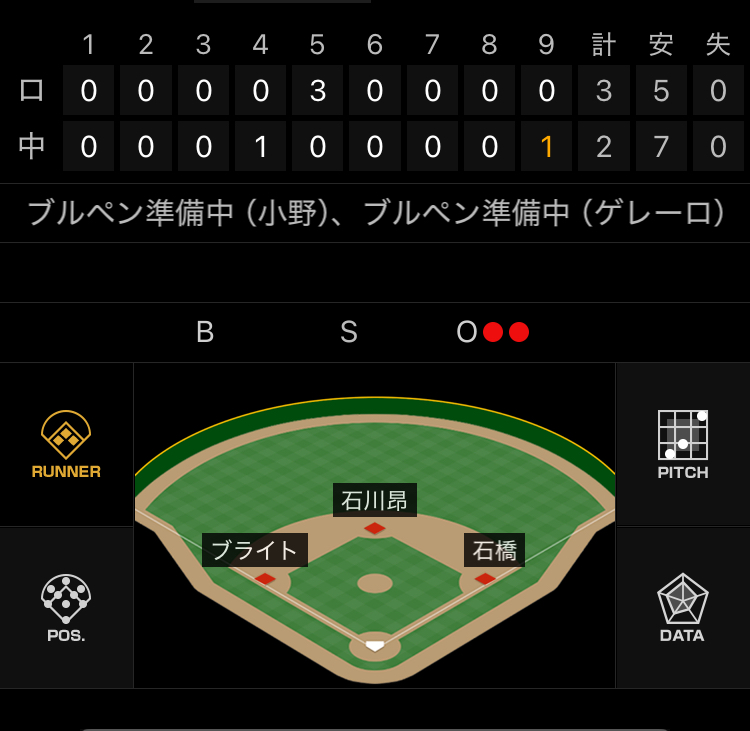Select the RUNNER view

tap(66, 445)
